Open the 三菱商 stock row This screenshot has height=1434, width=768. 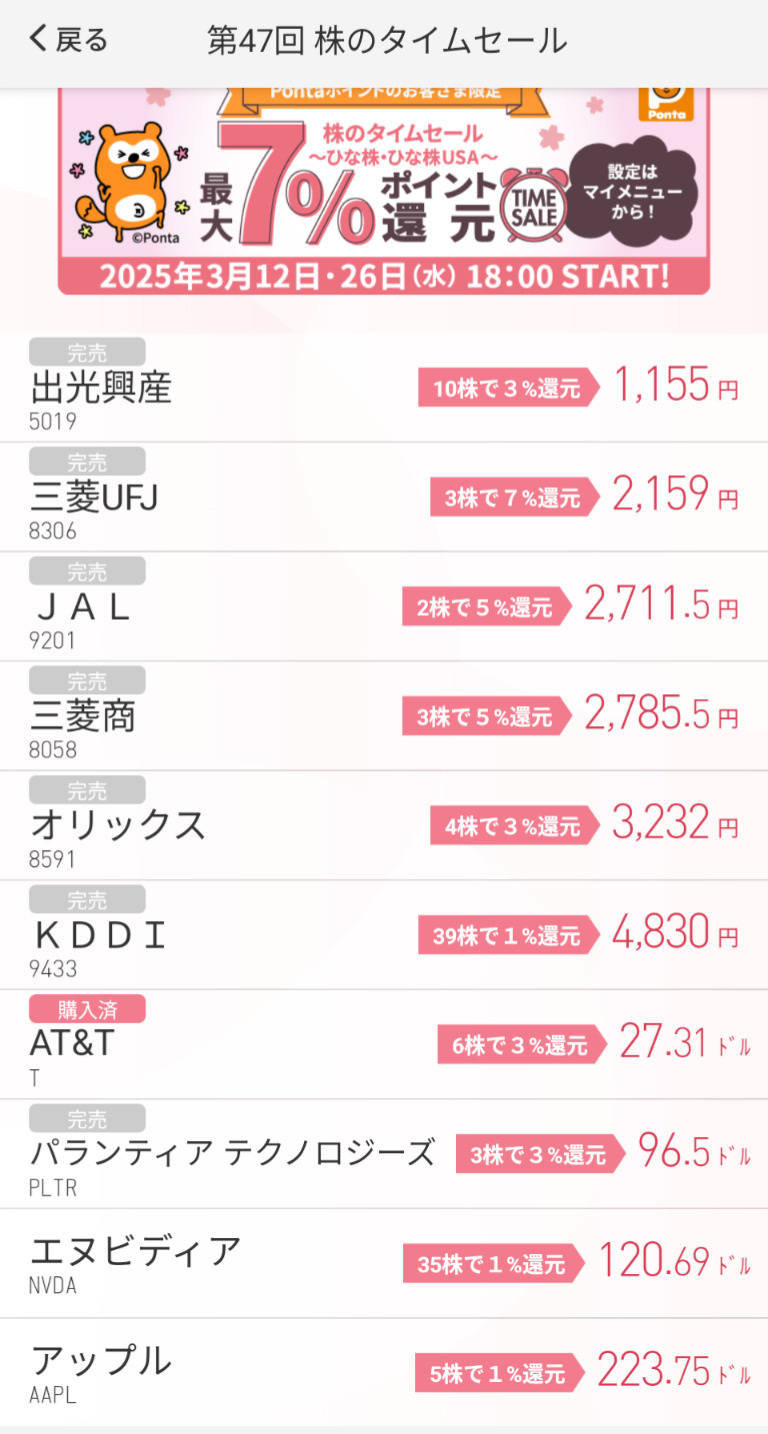384,716
